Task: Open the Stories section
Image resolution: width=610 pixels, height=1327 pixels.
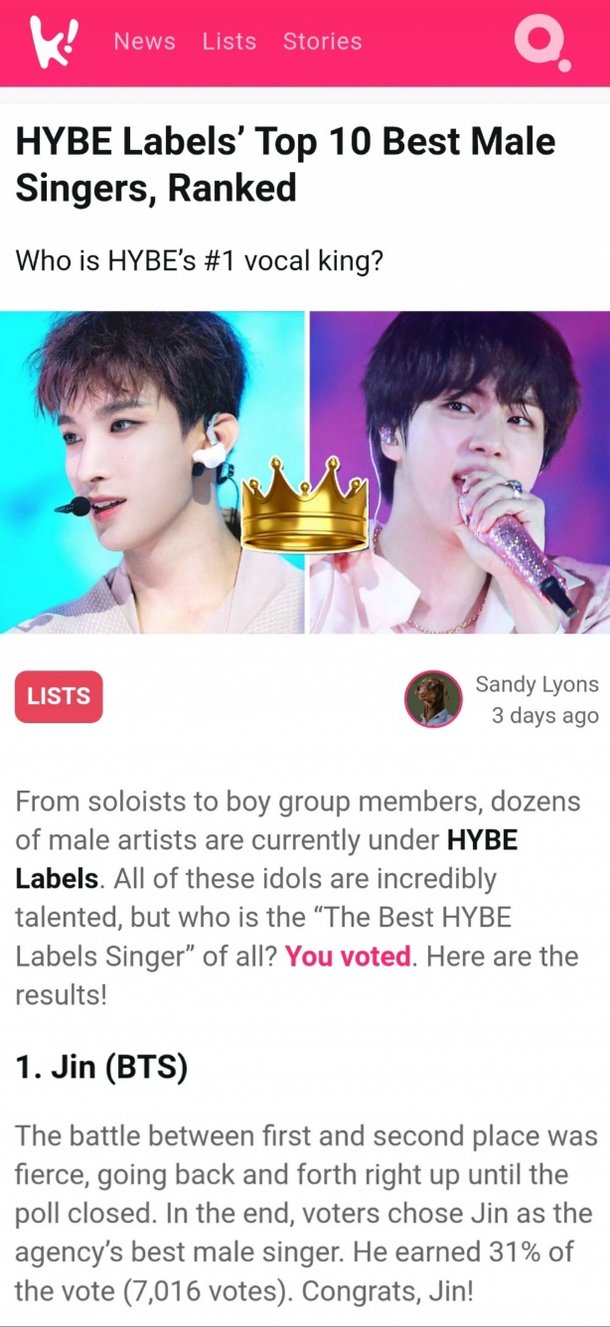Action: click(x=322, y=42)
